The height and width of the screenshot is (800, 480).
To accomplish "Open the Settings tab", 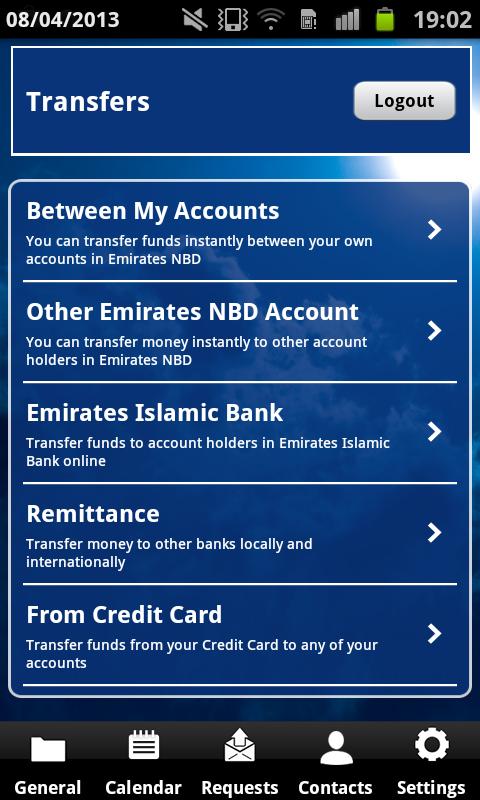I will [432, 761].
